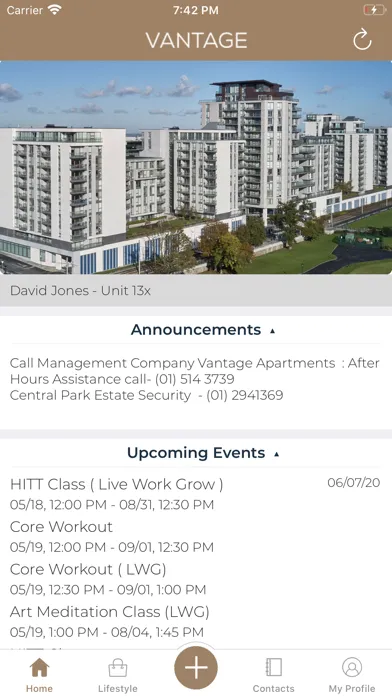Viewport: 392px width, 696px height.
Task: Select the Home tab
Action: coord(40,675)
